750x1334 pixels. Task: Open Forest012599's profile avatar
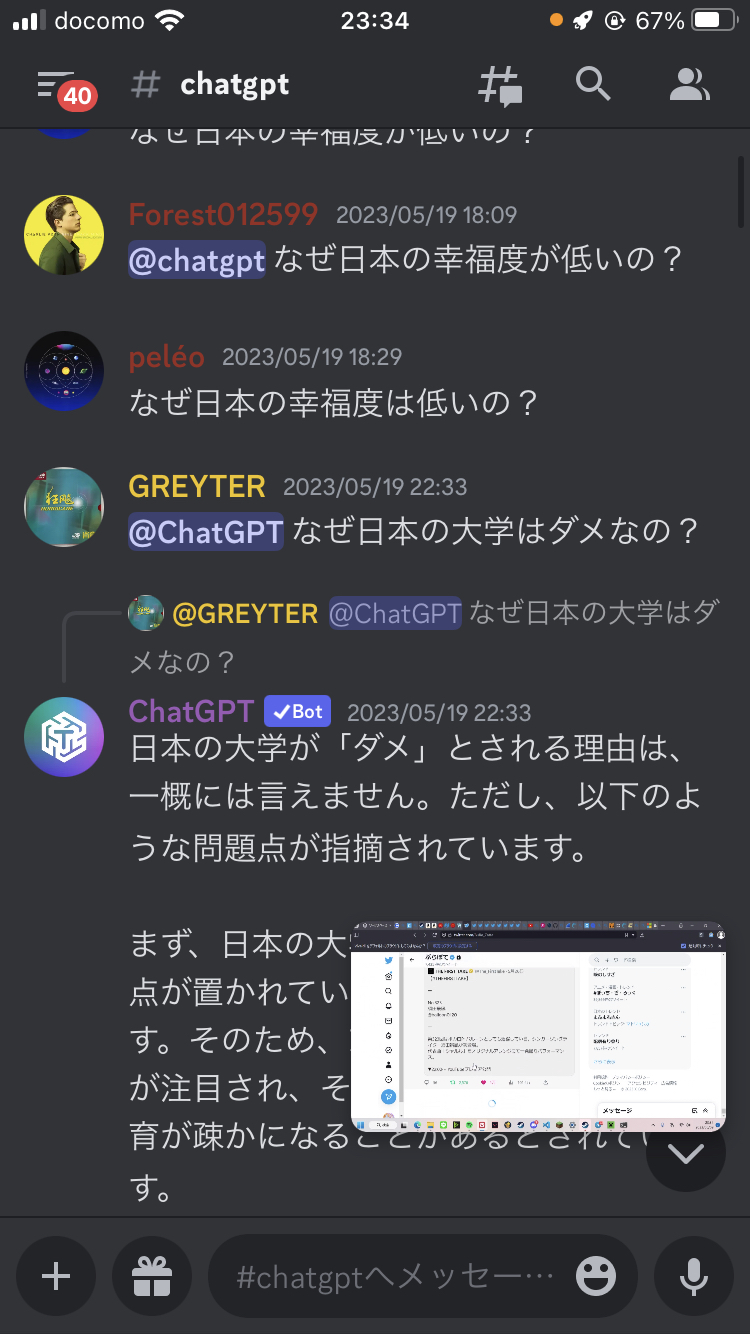point(64,234)
